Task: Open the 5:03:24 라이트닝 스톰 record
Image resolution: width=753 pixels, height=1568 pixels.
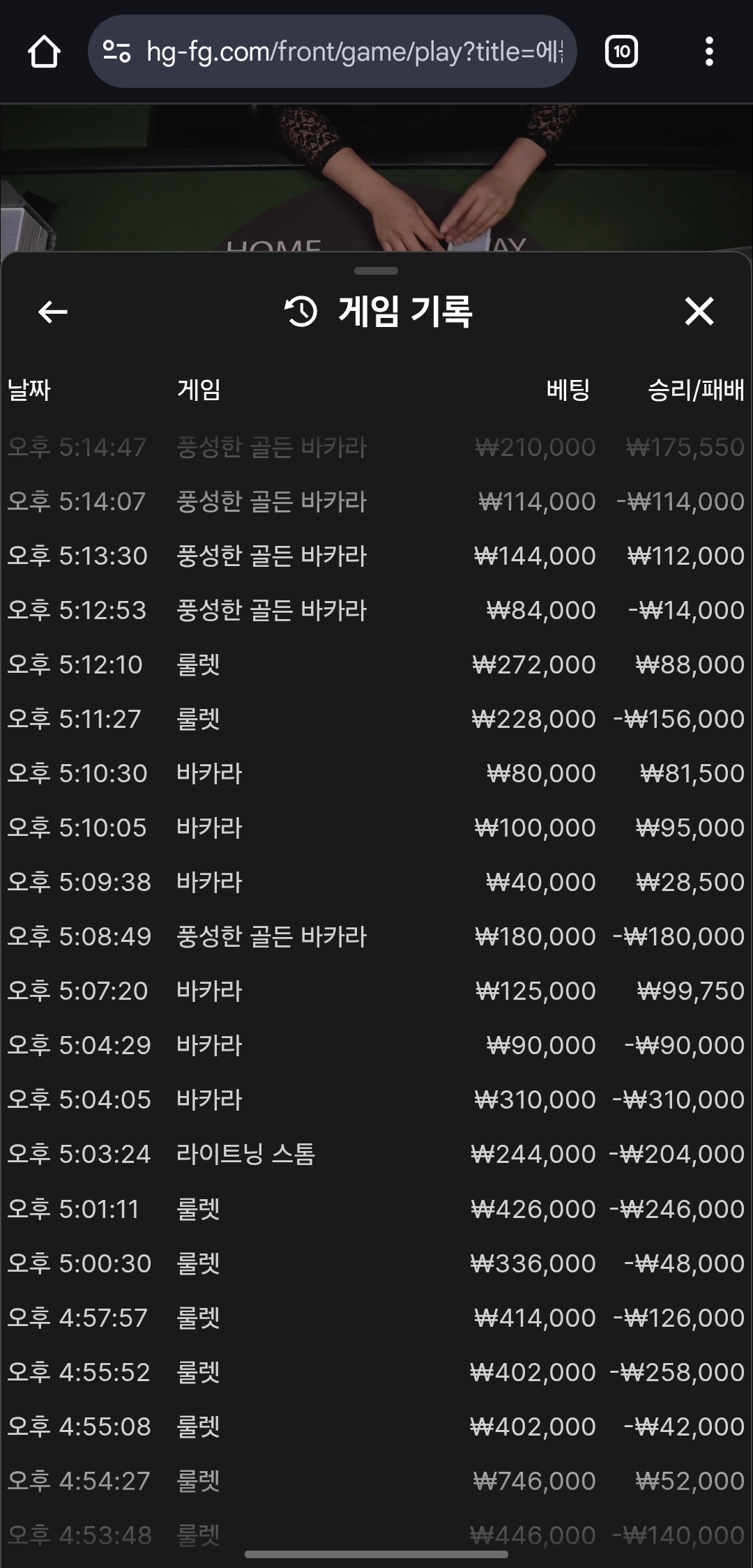Action: (x=376, y=1155)
